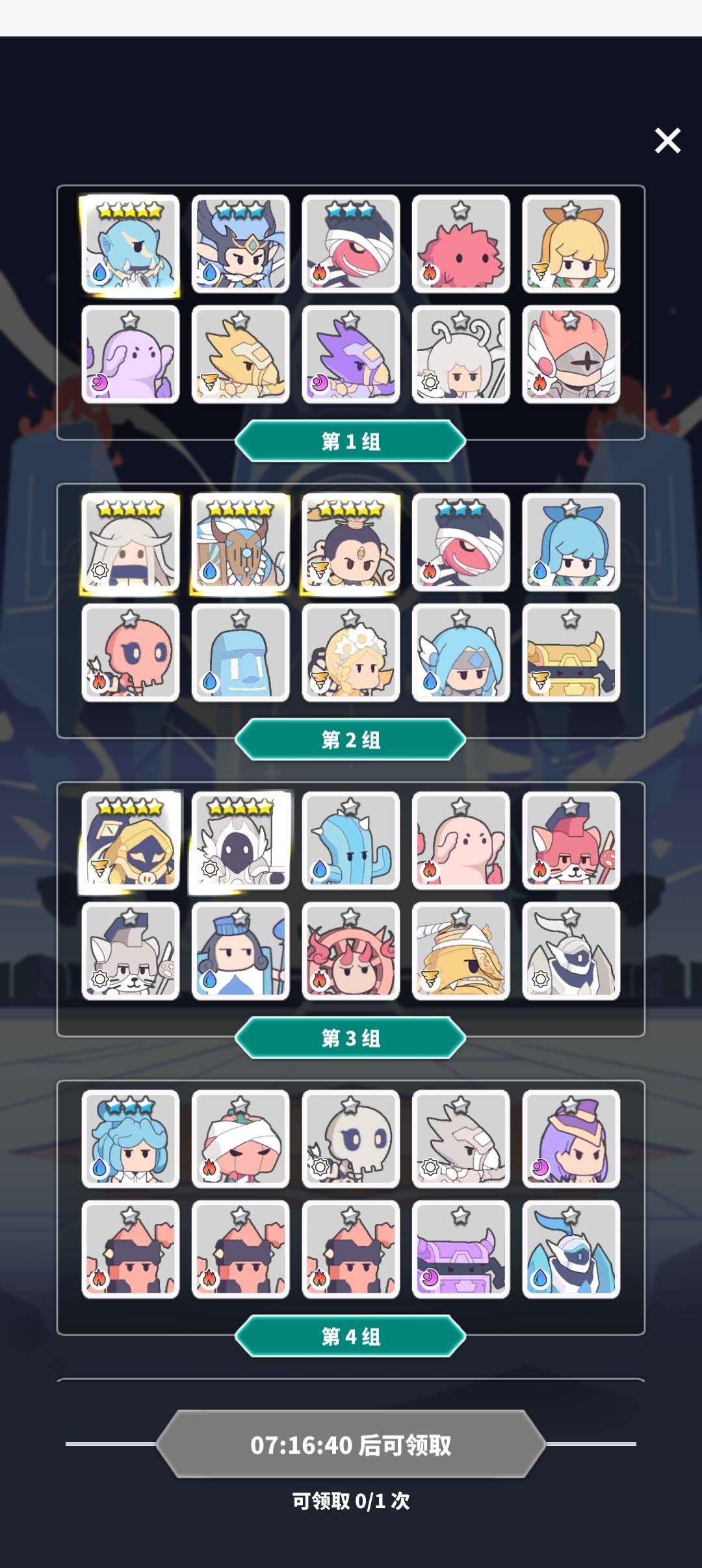Toggle selection of the 5-star robed light spirit in group 3
The image size is (702, 1568).
(240, 841)
